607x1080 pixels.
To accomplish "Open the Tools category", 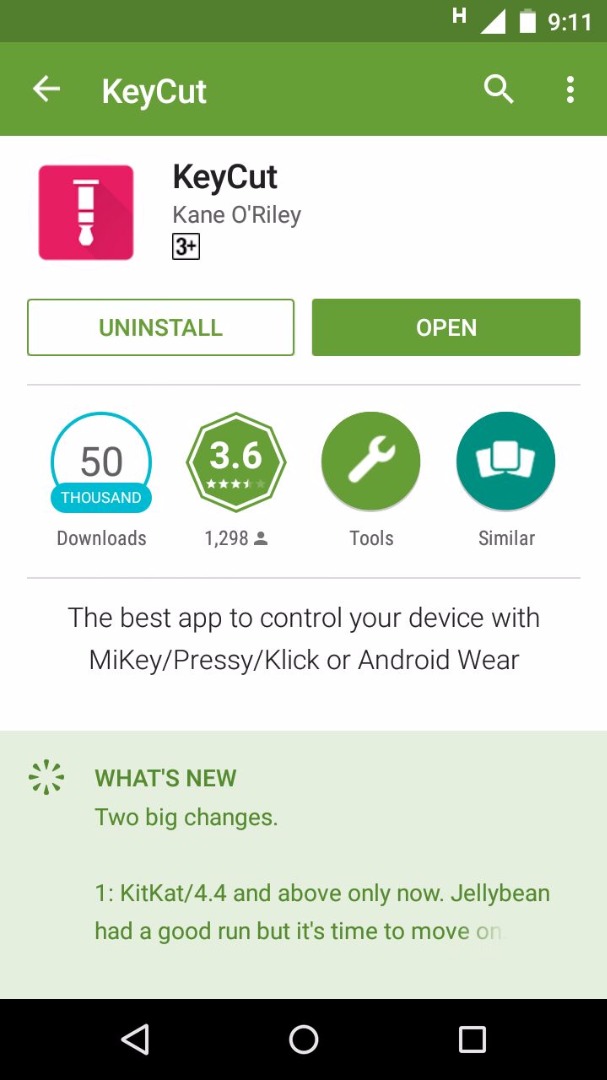I will [x=371, y=462].
